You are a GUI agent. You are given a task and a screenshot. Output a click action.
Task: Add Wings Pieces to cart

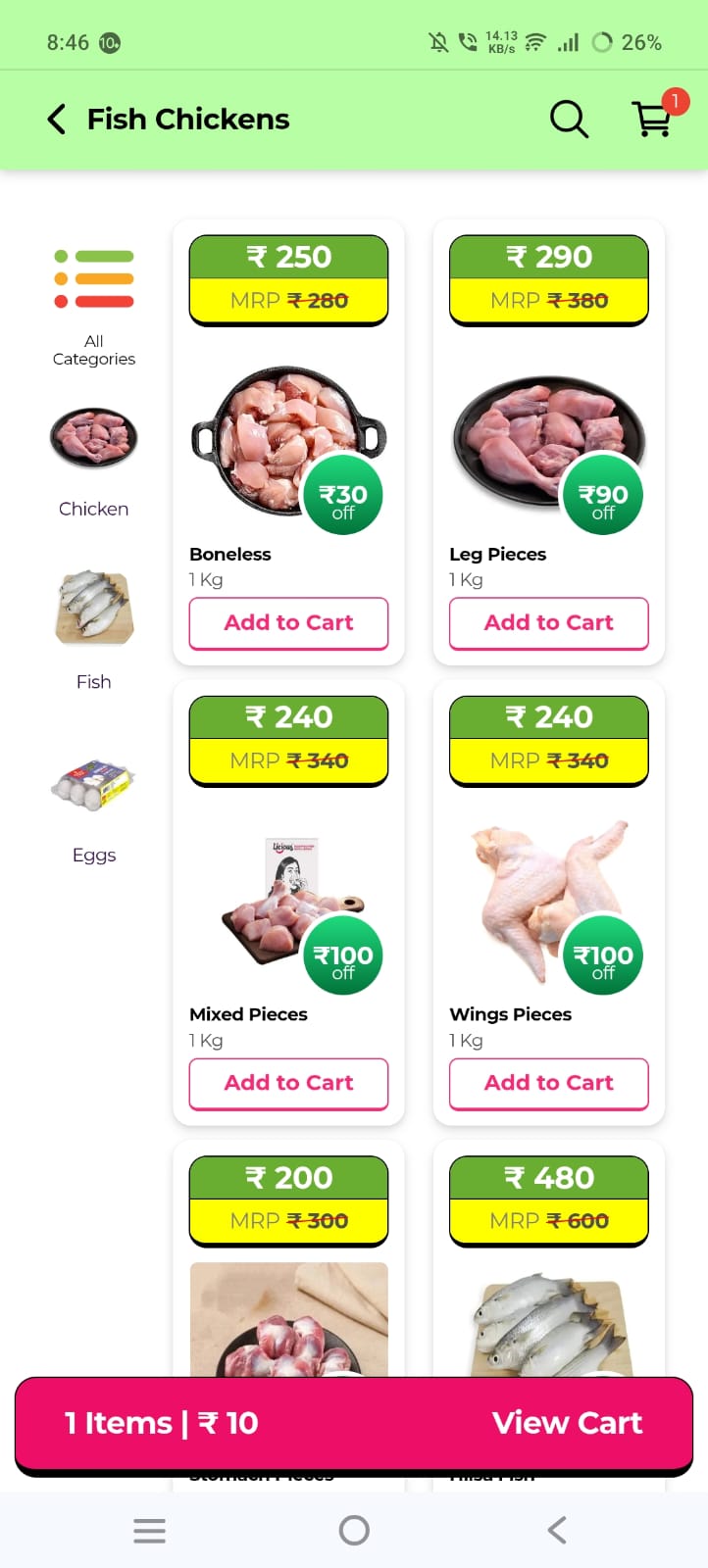[548, 1084]
